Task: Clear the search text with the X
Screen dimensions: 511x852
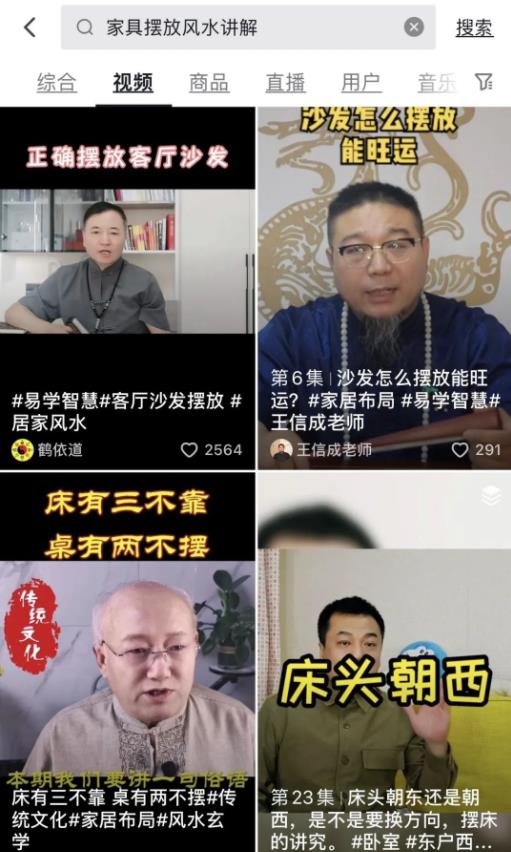Action: pos(414,27)
